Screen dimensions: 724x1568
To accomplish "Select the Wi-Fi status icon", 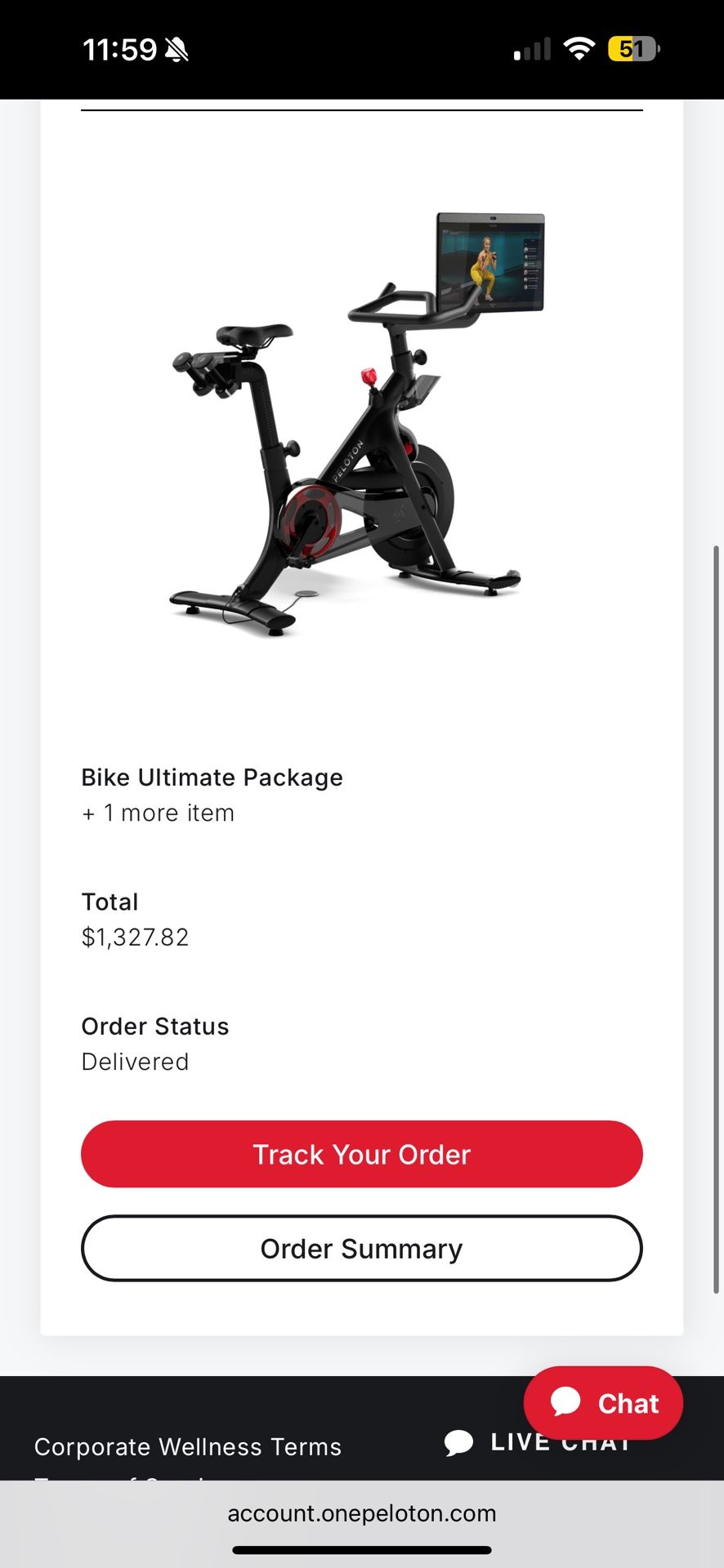I will tap(579, 48).
